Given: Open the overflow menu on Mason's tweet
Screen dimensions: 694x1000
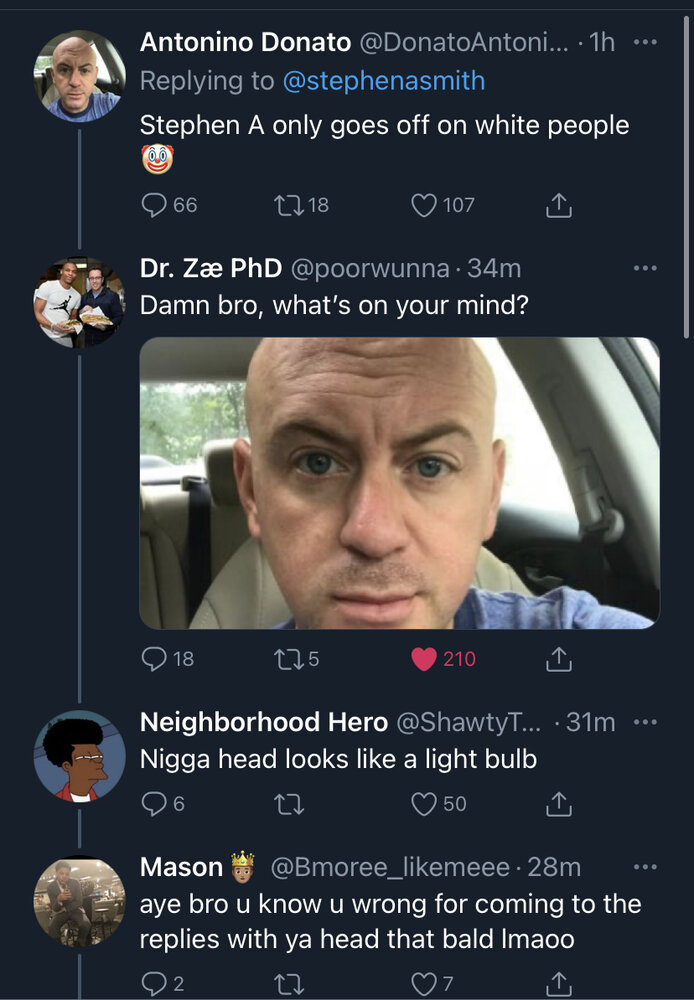Looking at the screenshot, I should (647, 866).
